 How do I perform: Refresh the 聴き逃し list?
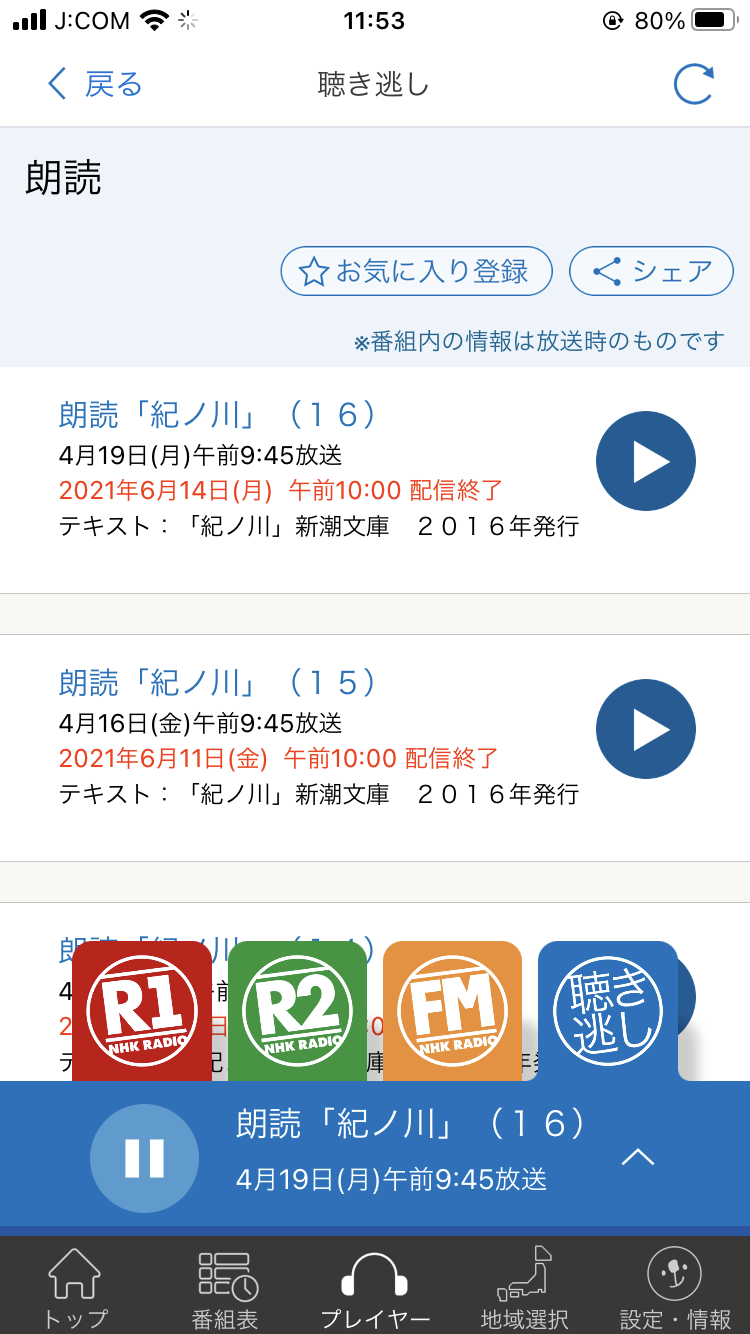coord(694,85)
